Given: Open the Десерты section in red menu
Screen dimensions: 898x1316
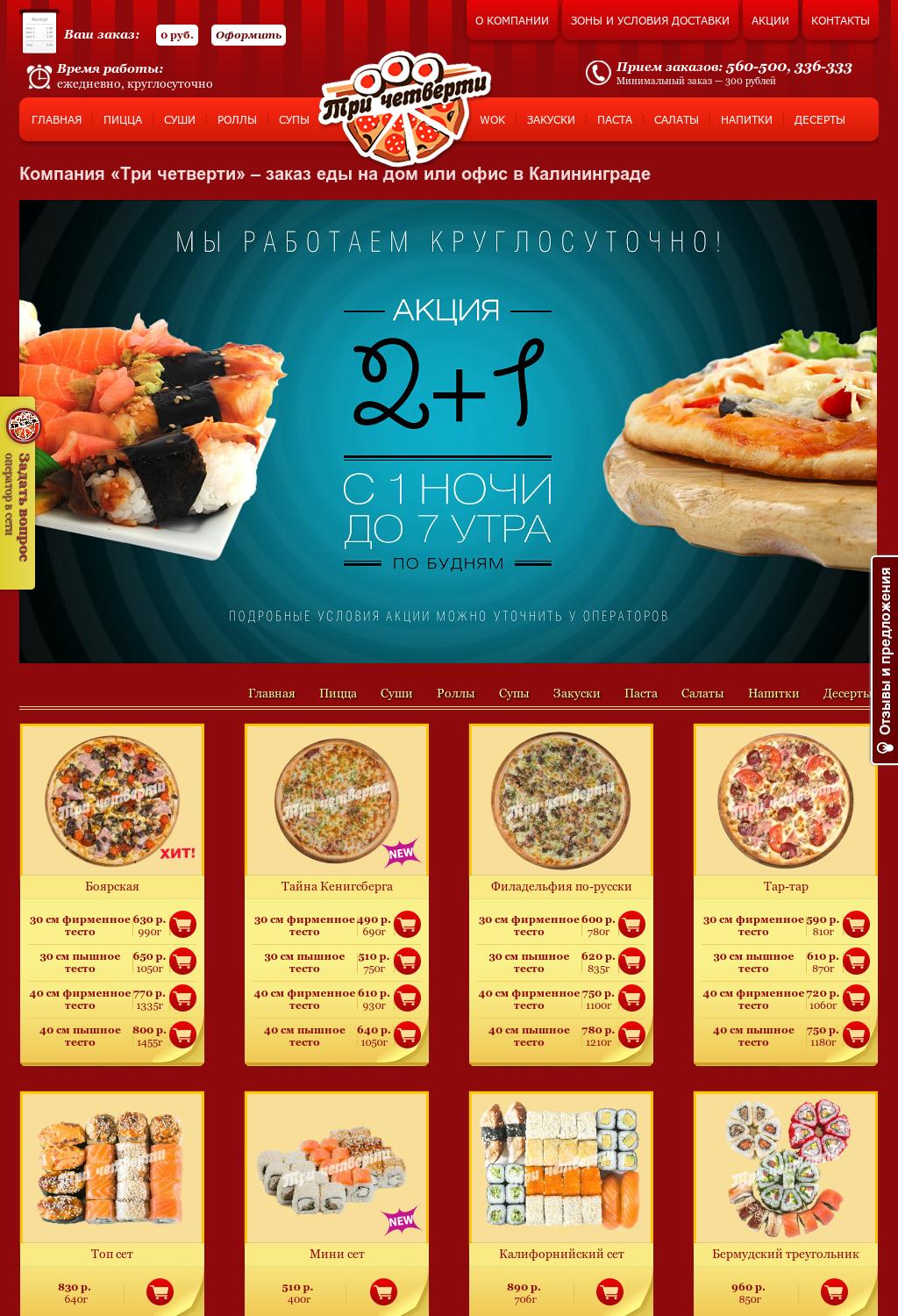Looking at the screenshot, I should point(819,120).
